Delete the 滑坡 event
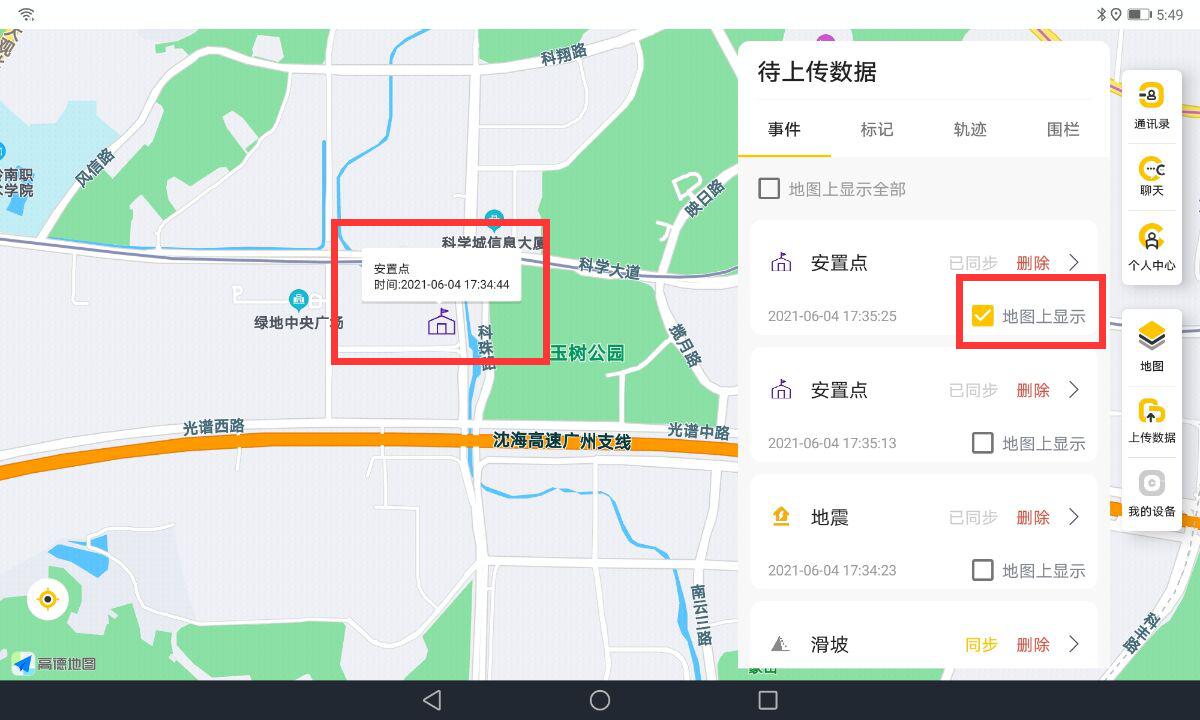 tap(1033, 645)
